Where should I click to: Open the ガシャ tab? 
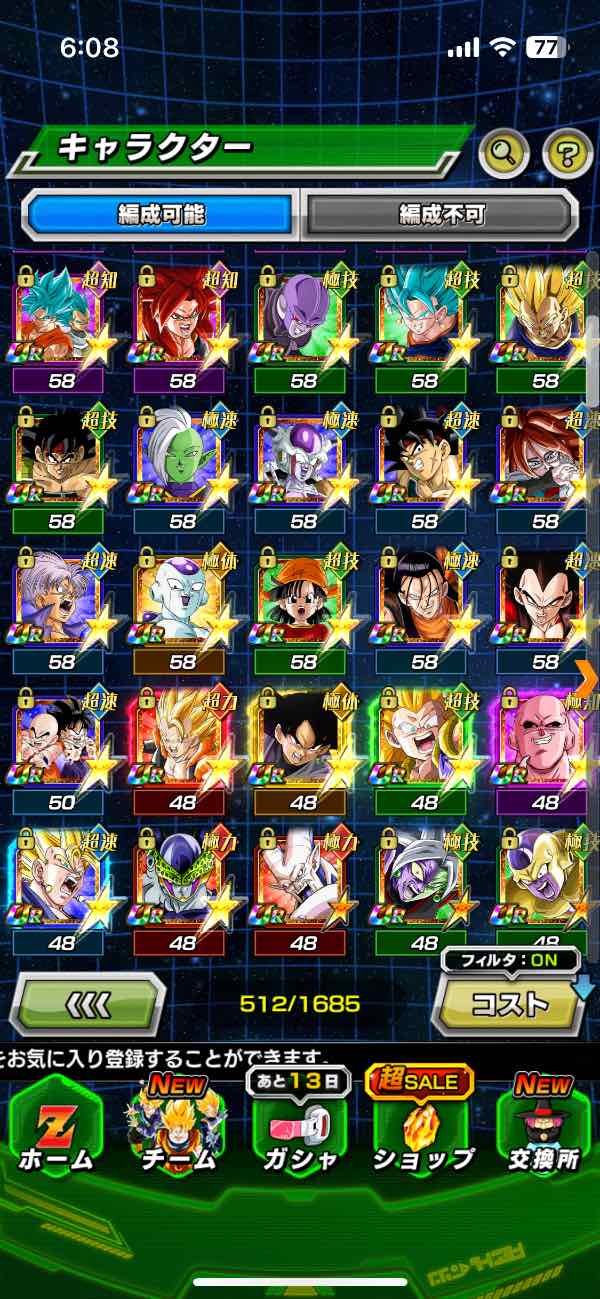(x=299, y=1128)
